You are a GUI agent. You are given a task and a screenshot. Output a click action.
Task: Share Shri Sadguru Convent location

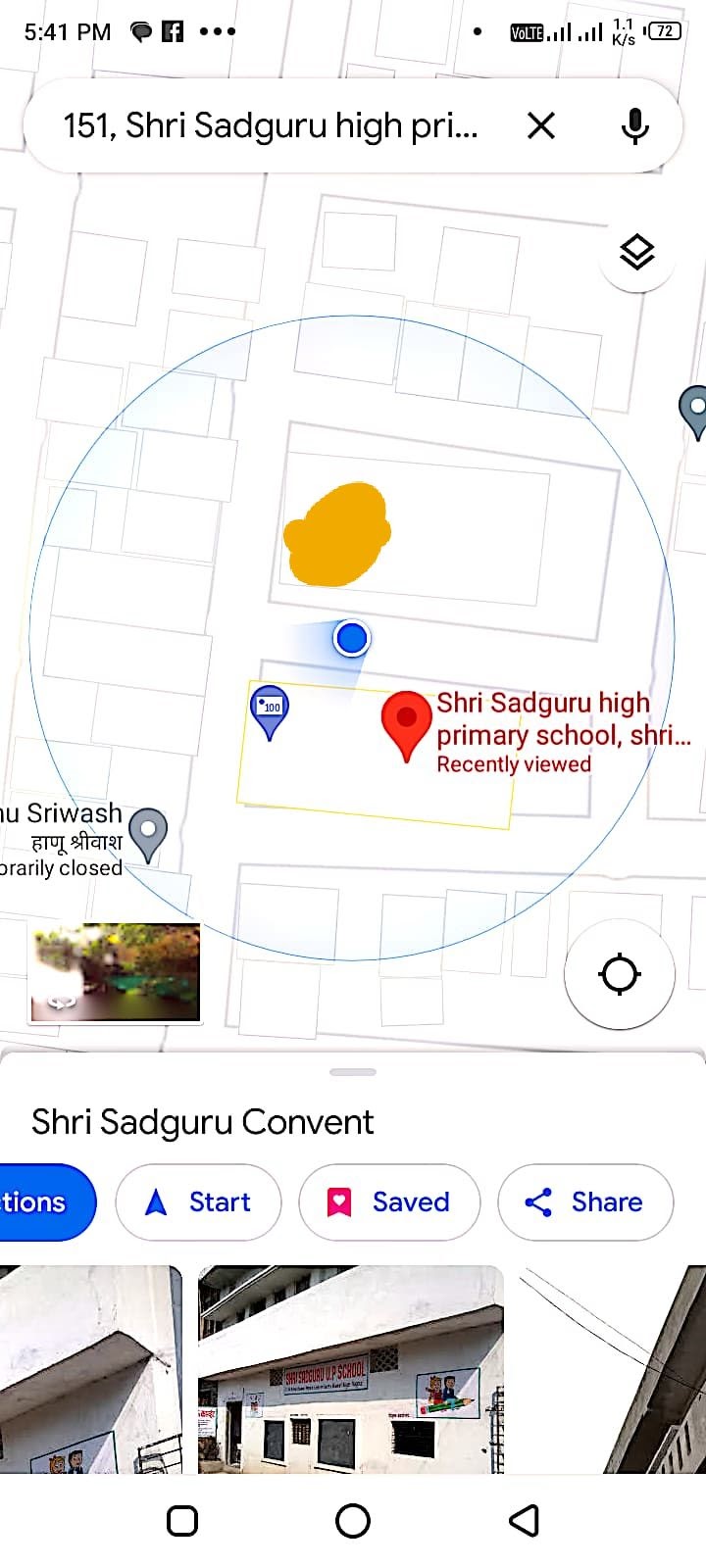[x=585, y=1201]
